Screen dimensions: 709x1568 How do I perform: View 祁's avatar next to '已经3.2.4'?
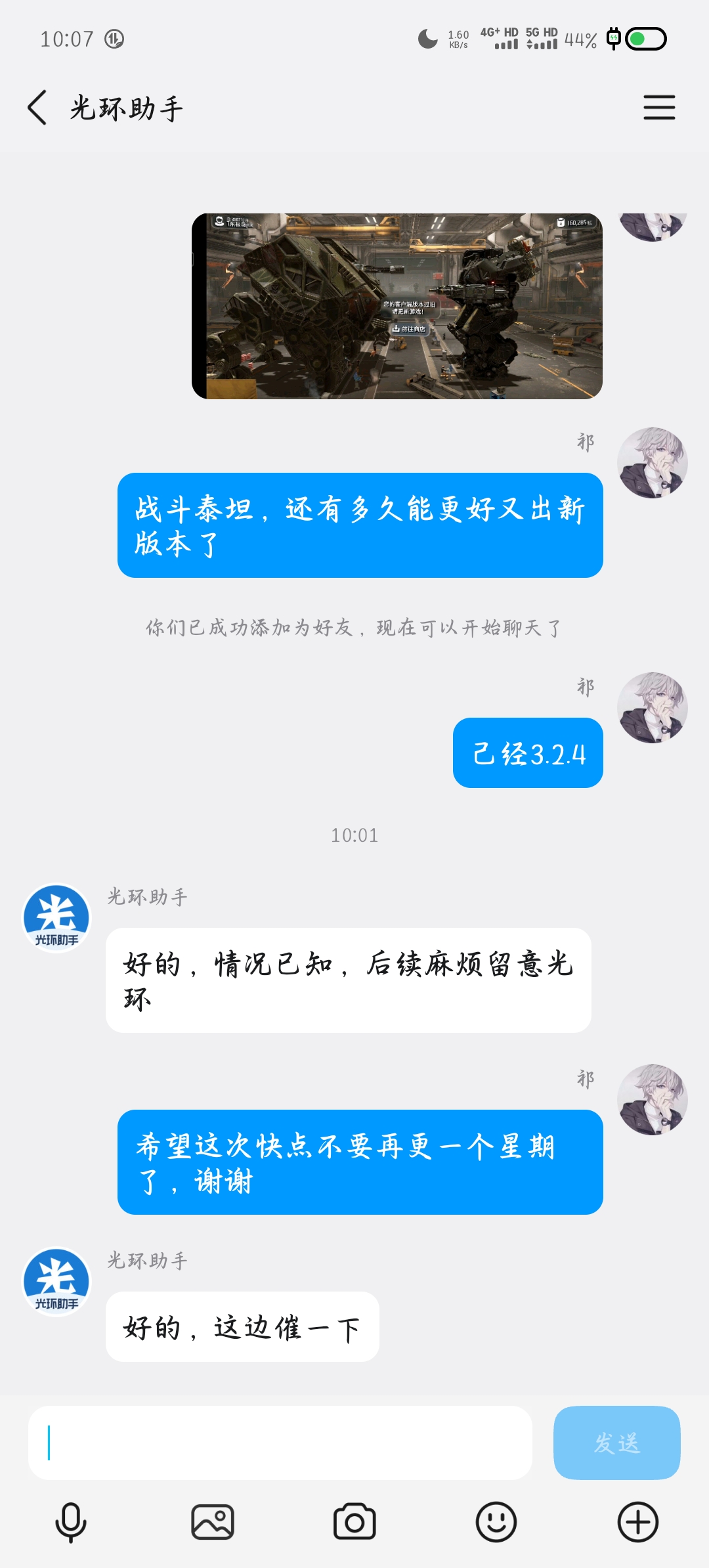click(x=652, y=707)
